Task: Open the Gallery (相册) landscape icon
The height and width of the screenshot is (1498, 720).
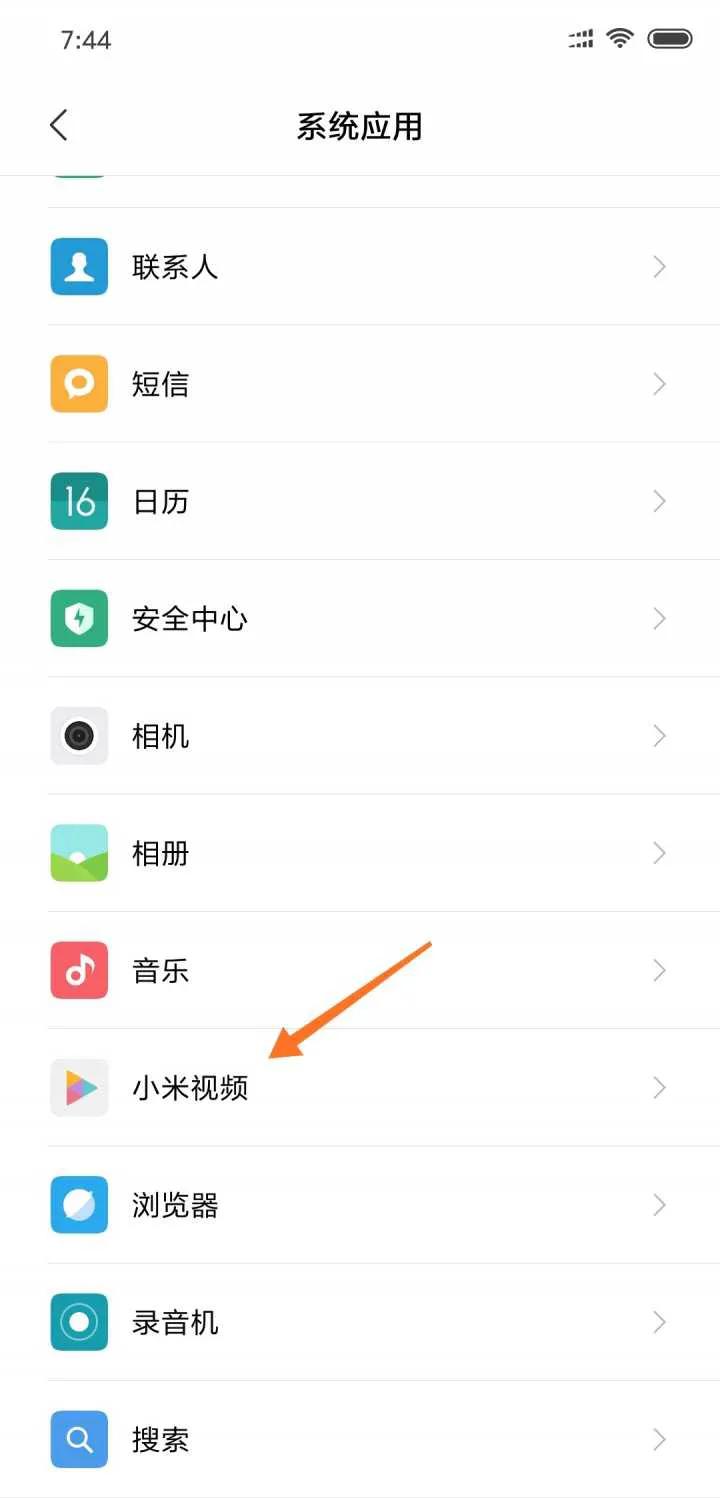Action: point(78,853)
